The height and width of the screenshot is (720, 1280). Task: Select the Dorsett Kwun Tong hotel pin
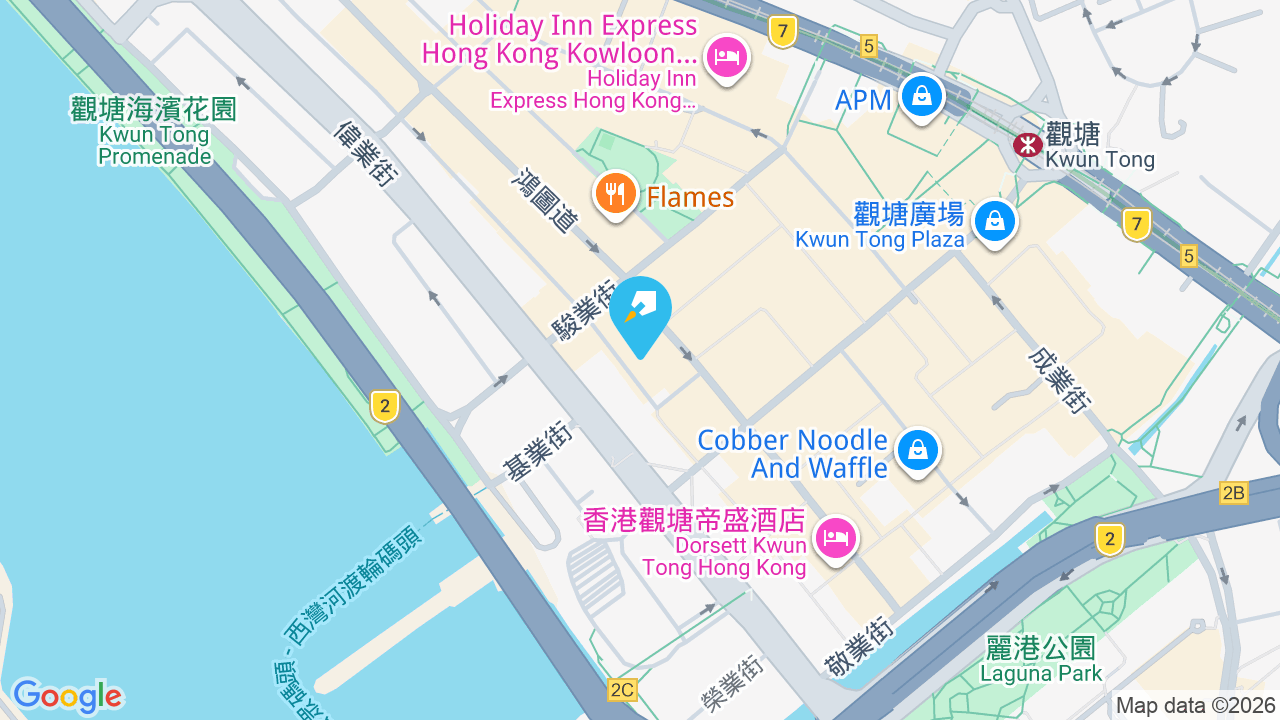point(835,540)
